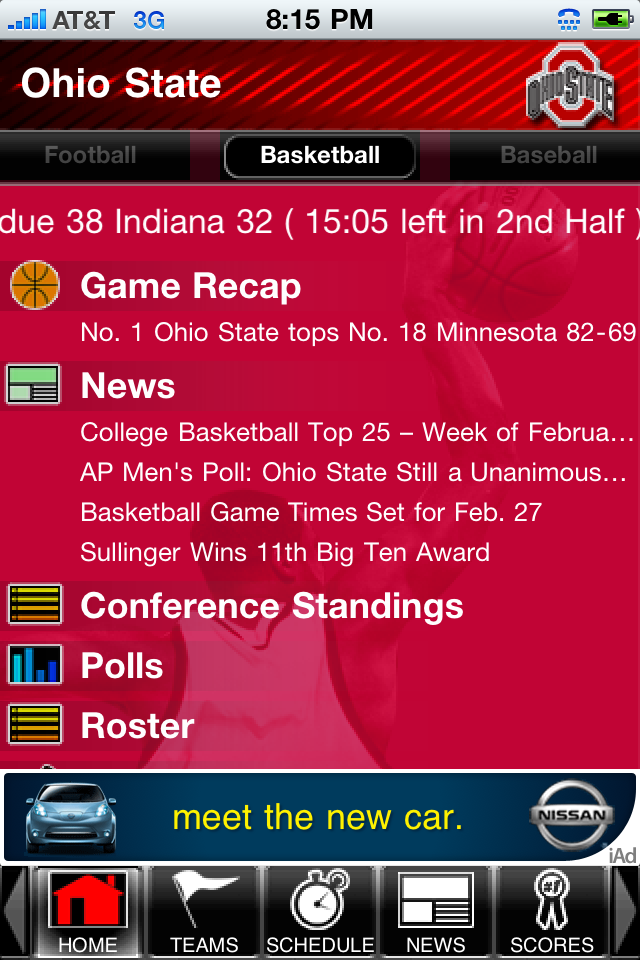Image resolution: width=640 pixels, height=960 pixels.
Task: Tap the right arrow on bottom bar
Action: (625, 912)
